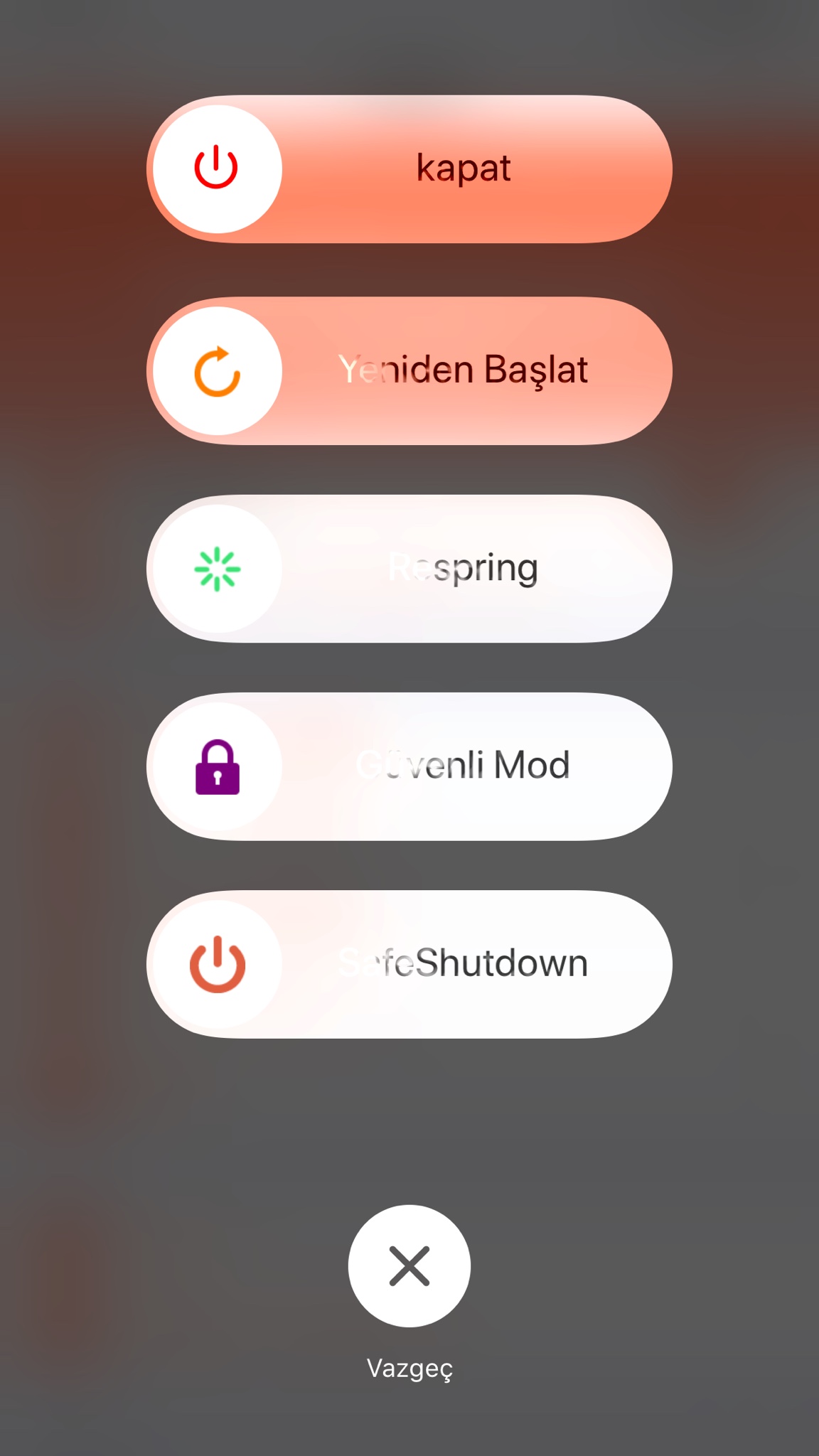Viewport: 819px width, 1456px height.
Task: Dismiss the power menu with Vazgeç
Action: (x=409, y=1265)
